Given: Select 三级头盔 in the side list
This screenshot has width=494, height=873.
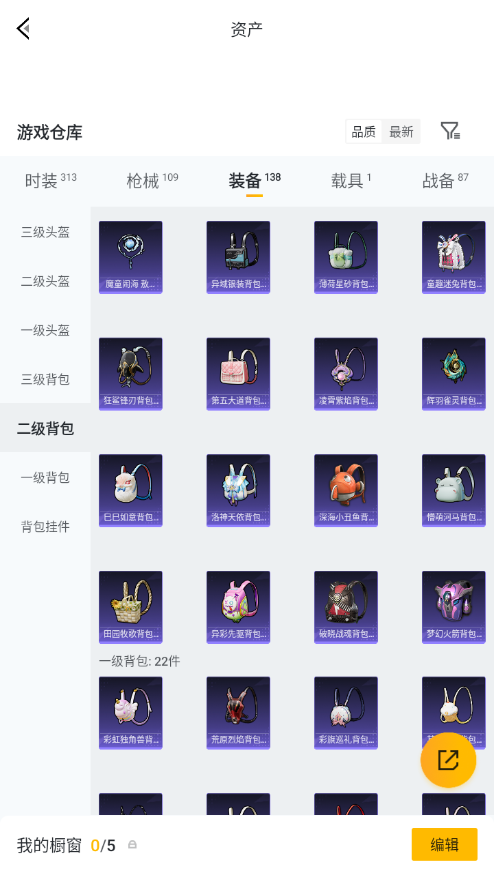Looking at the screenshot, I should pyautogui.click(x=45, y=232).
